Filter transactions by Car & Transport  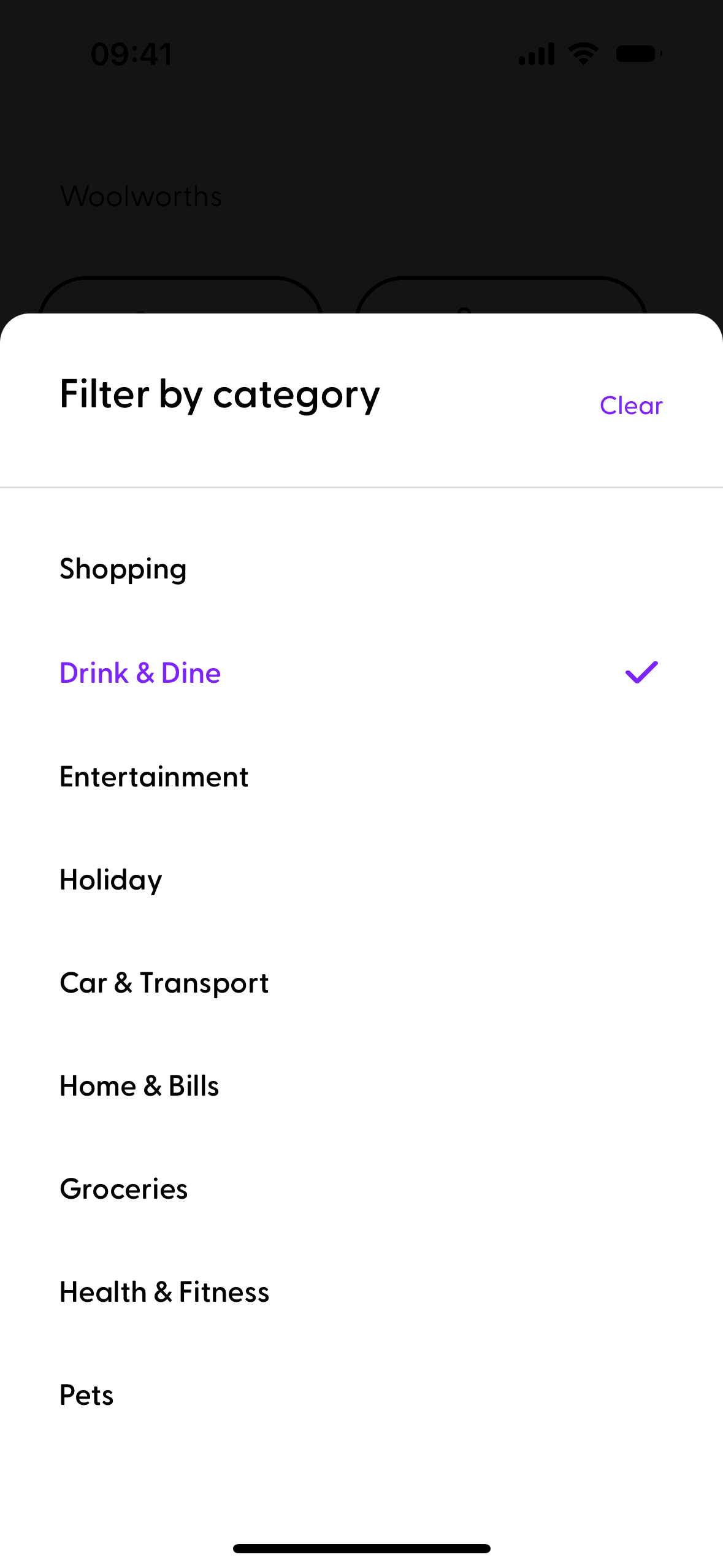point(164,982)
